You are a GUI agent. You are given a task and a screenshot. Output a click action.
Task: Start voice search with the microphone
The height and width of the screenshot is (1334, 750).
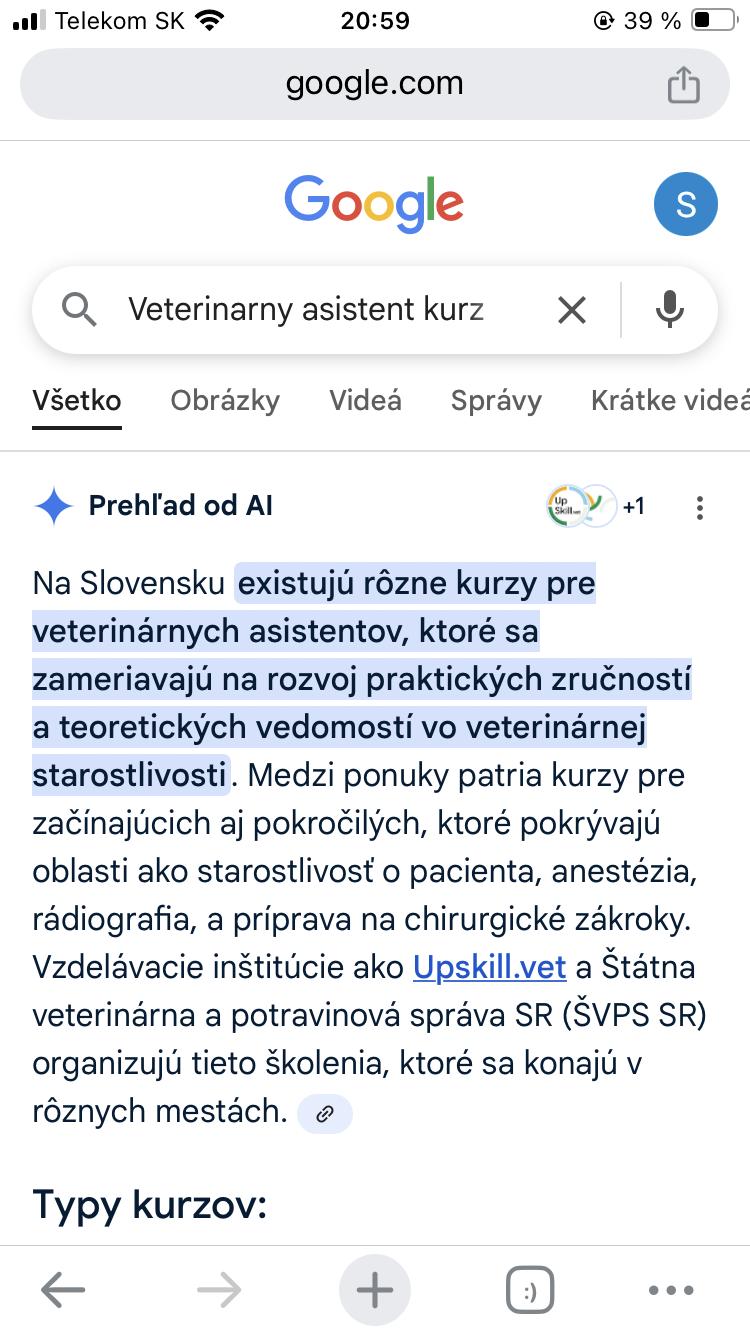669,311
